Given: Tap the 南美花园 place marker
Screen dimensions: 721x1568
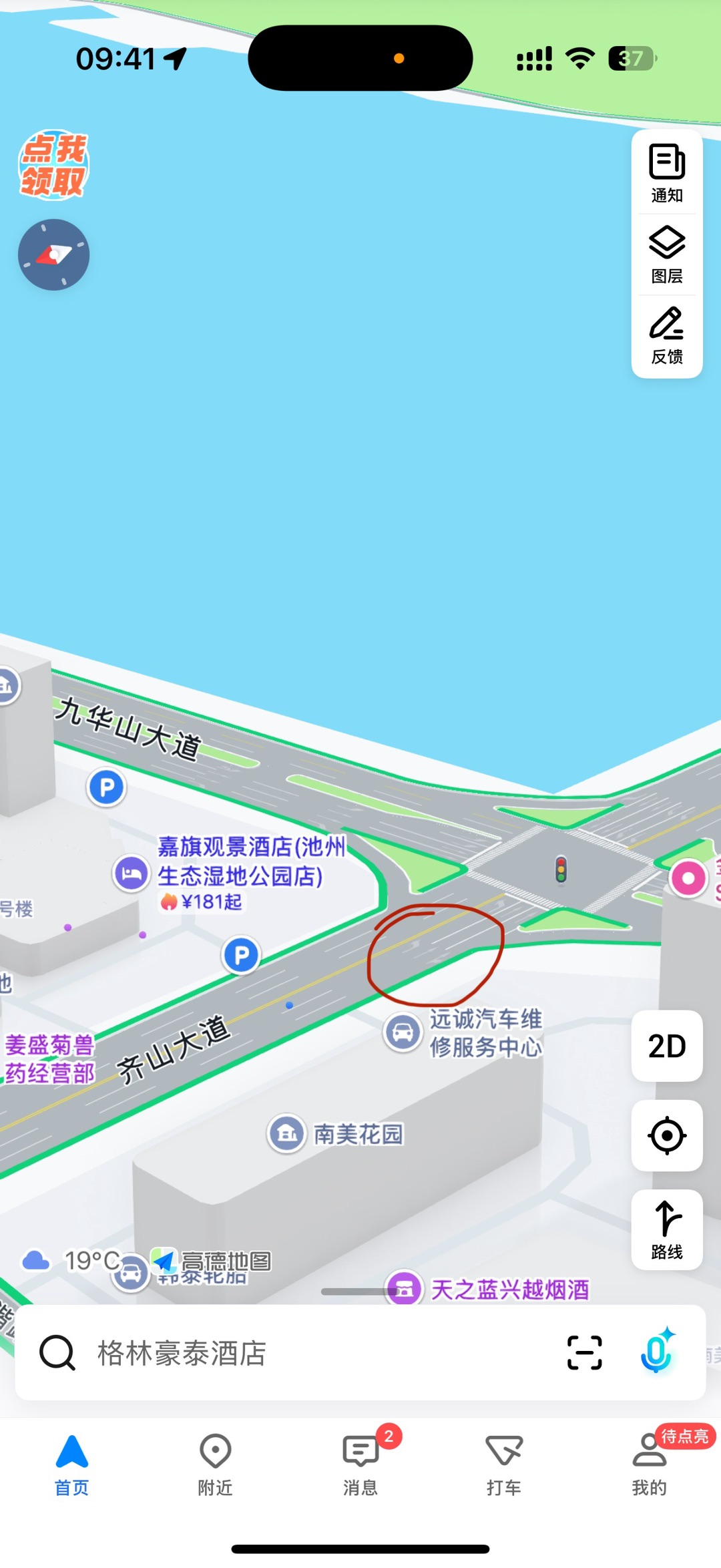Looking at the screenshot, I should [x=287, y=1133].
